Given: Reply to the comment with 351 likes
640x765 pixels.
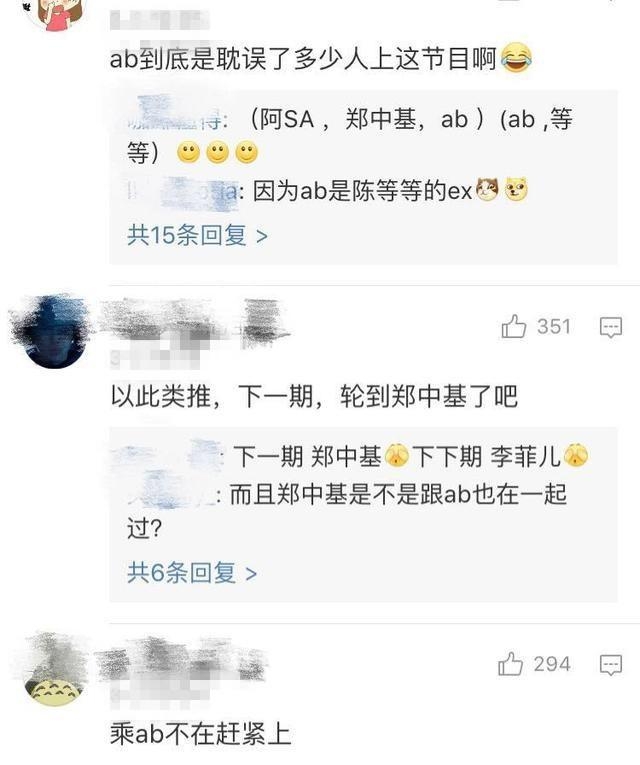Looking at the screenshot, I should pyautogui.click(x=610, y=327).
